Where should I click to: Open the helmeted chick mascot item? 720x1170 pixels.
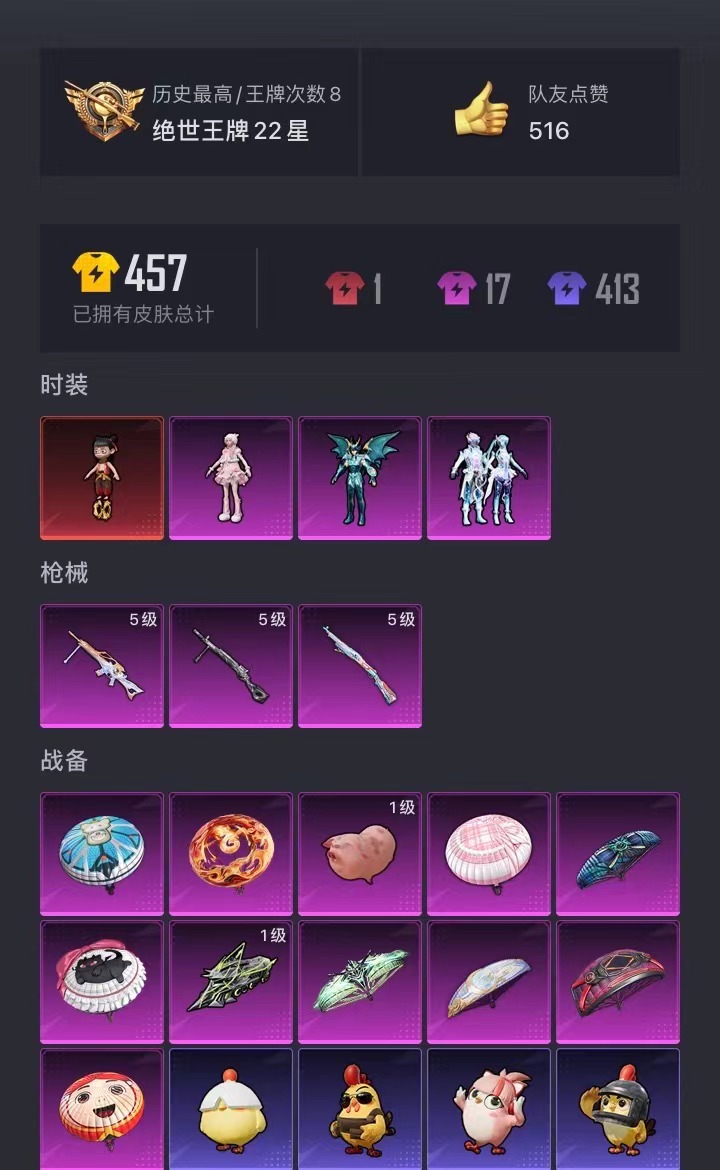tap(618, 1108)
